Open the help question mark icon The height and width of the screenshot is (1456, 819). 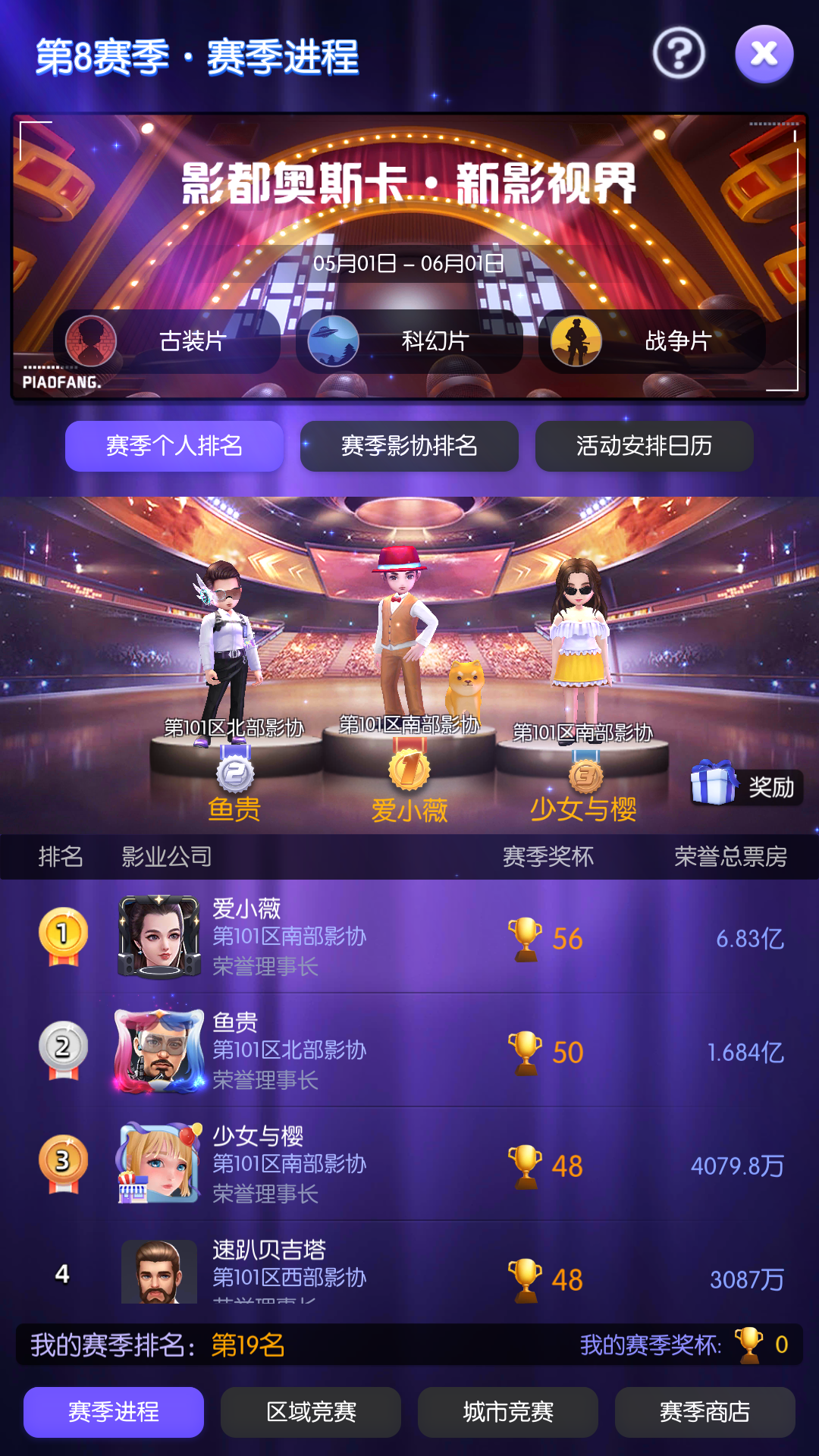click(679, 53)
